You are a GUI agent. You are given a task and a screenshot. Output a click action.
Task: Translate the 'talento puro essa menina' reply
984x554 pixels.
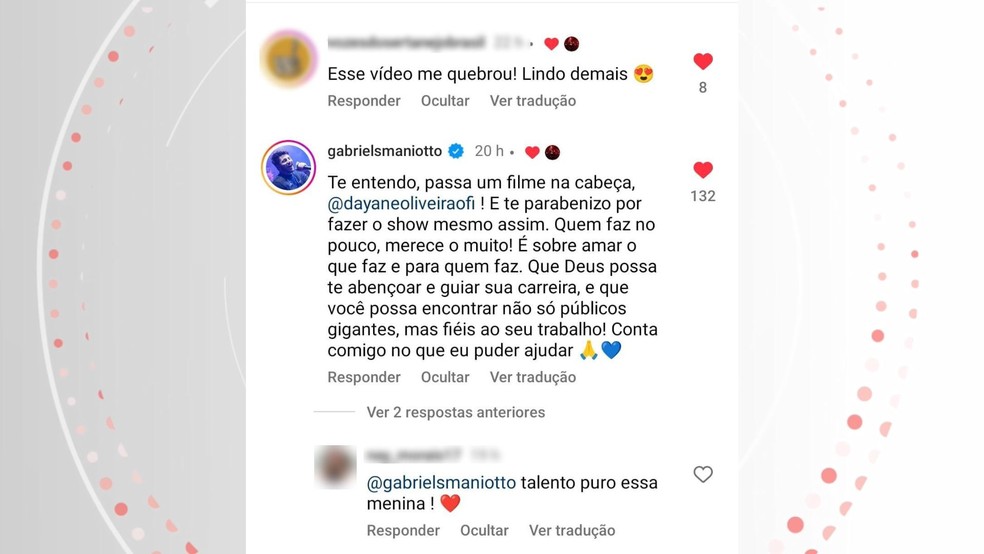(x=571, y=530)
